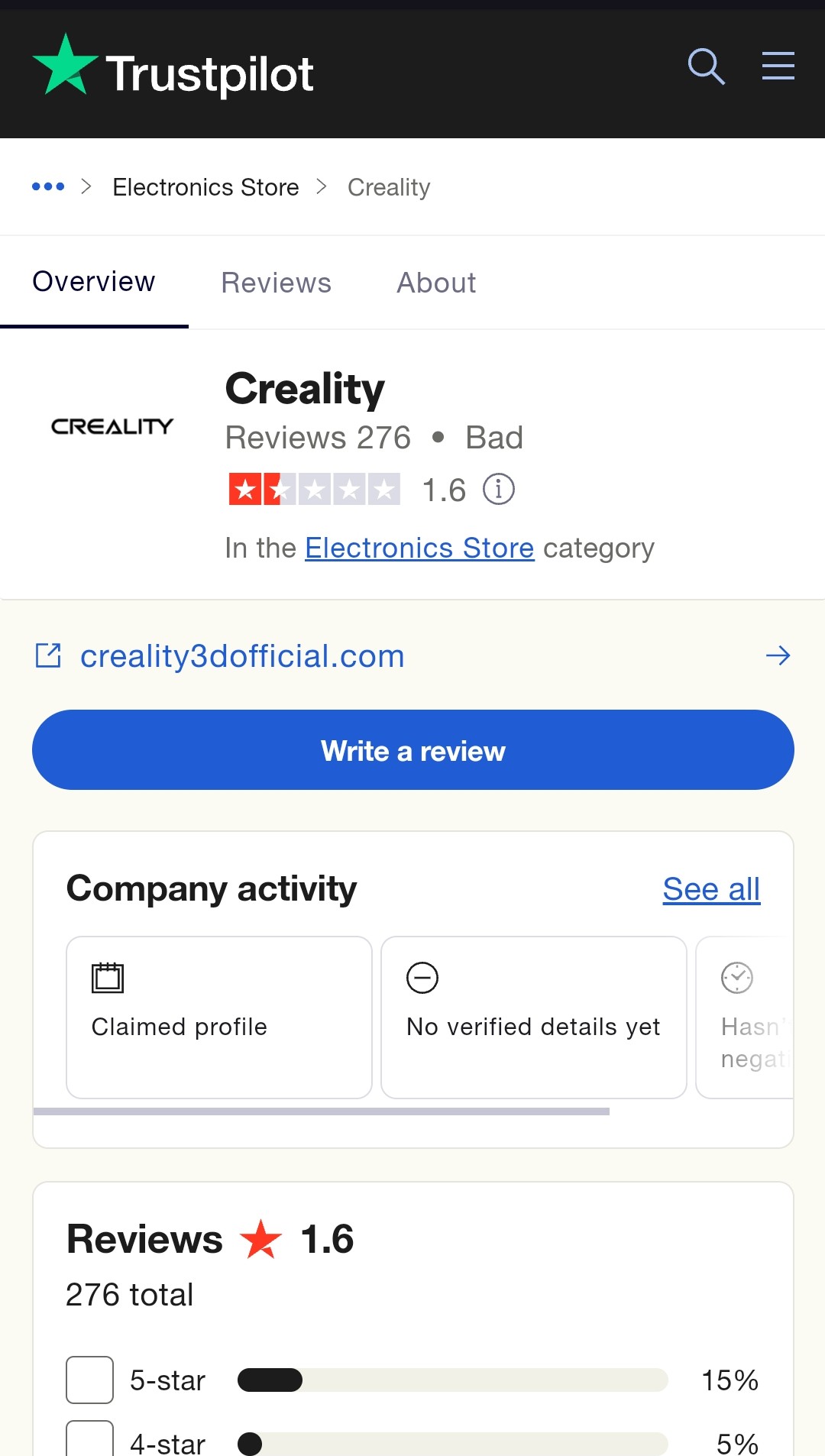See all company activity
Viewport: 825px width, 1456px height.
tap(711, 889)
